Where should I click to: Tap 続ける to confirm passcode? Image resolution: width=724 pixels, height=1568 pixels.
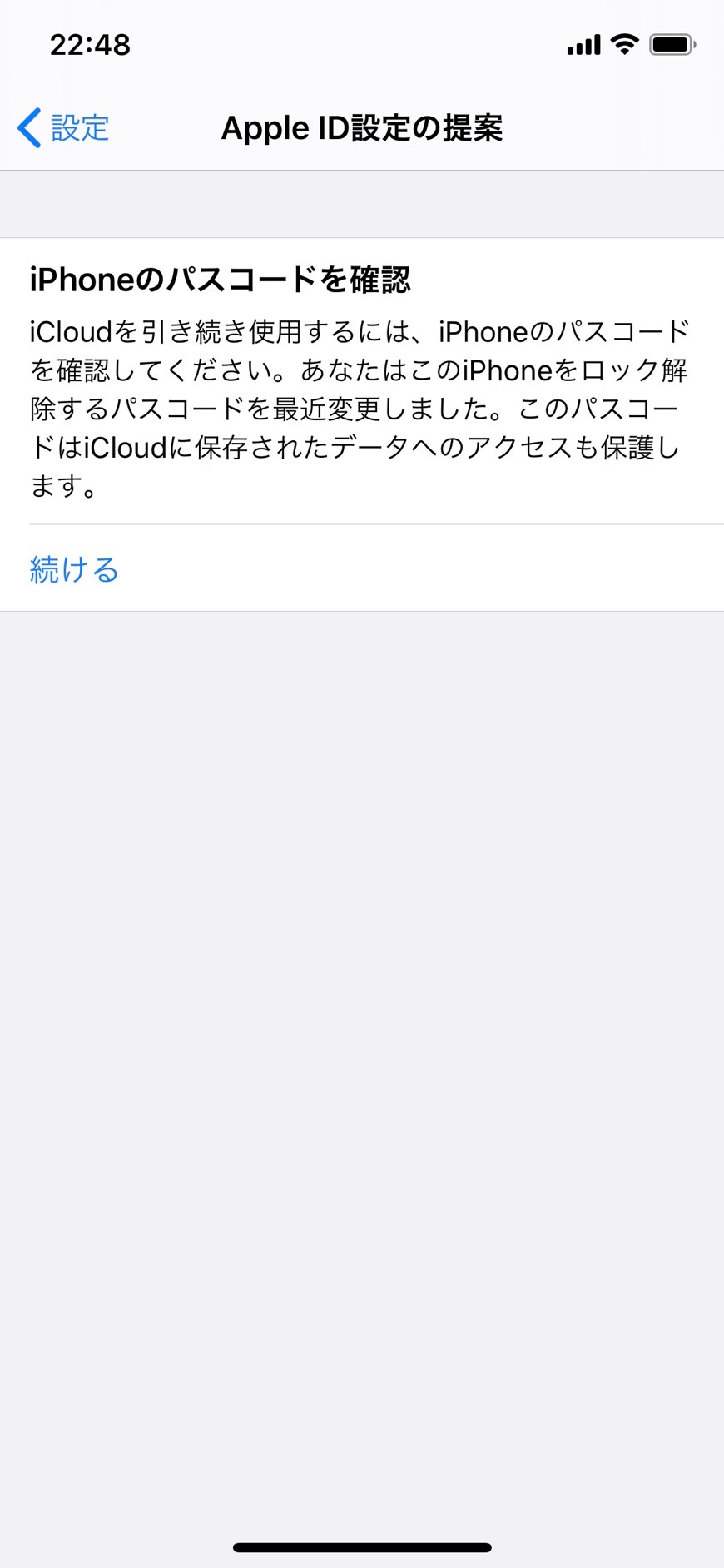pyautogui.click(x=74, y=570)
